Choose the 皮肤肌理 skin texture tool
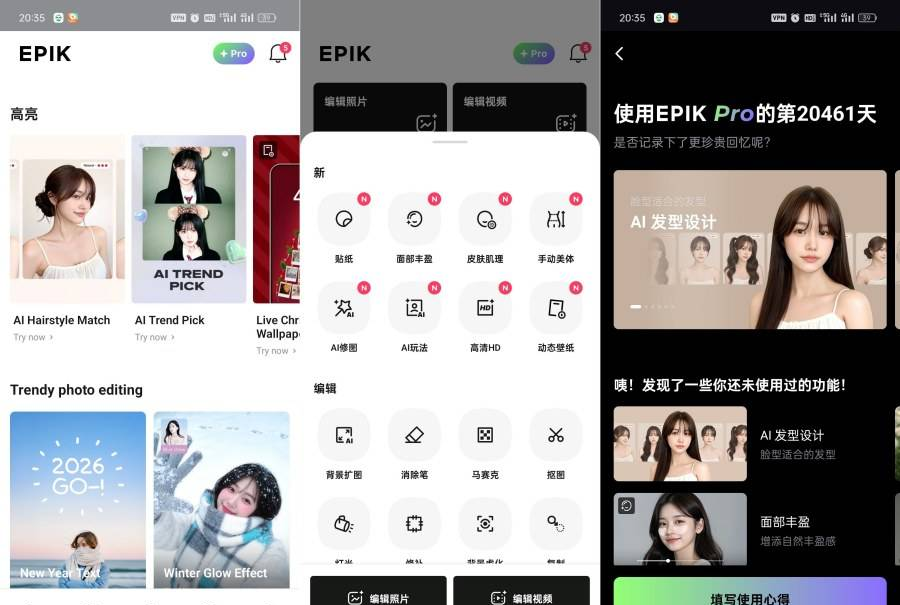 [485, 219]
